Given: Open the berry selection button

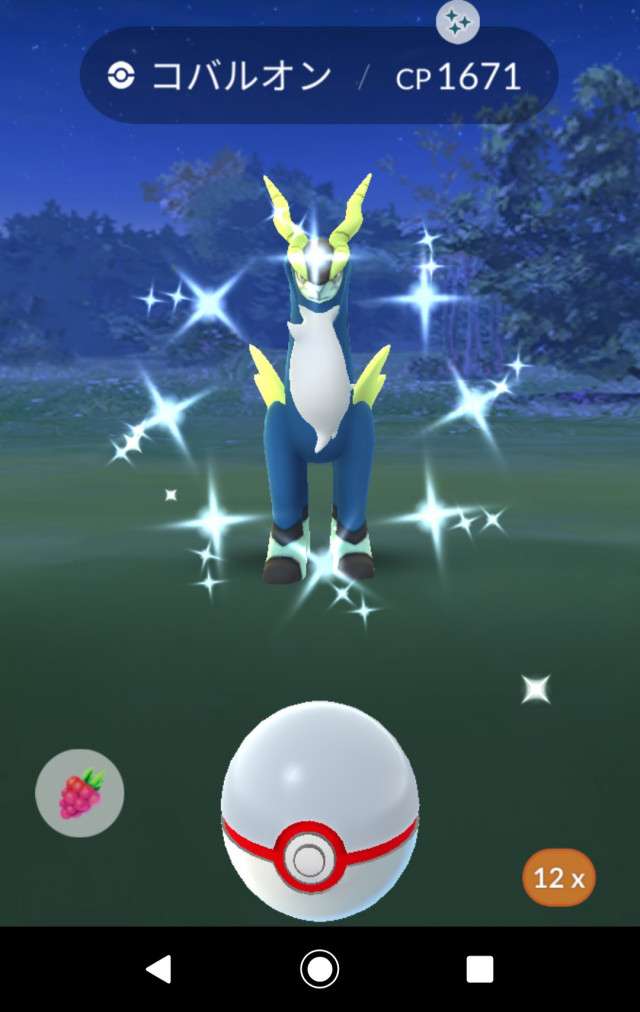Looking at the screenshot, I should tap(79, 793).
